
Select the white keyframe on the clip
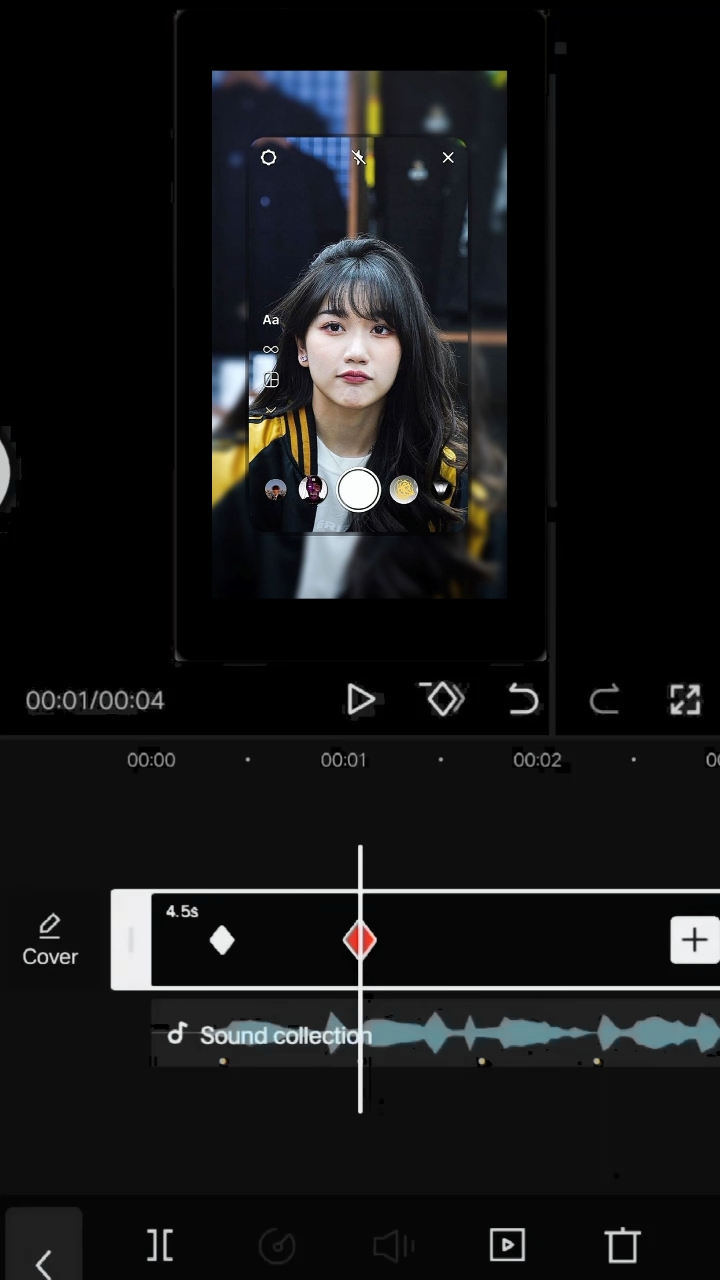[x=222, y=940]
